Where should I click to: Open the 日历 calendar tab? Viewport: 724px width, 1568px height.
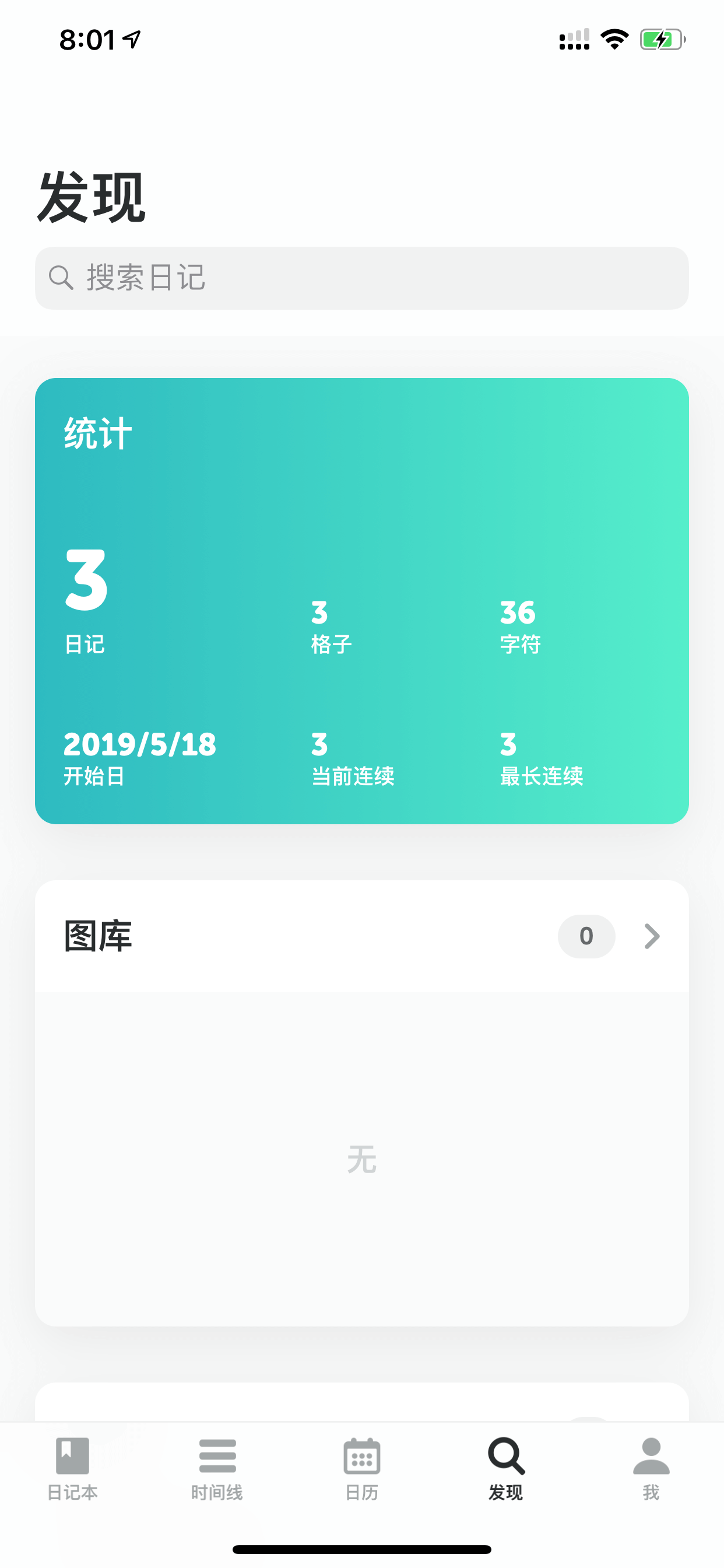pos(362,1469)
